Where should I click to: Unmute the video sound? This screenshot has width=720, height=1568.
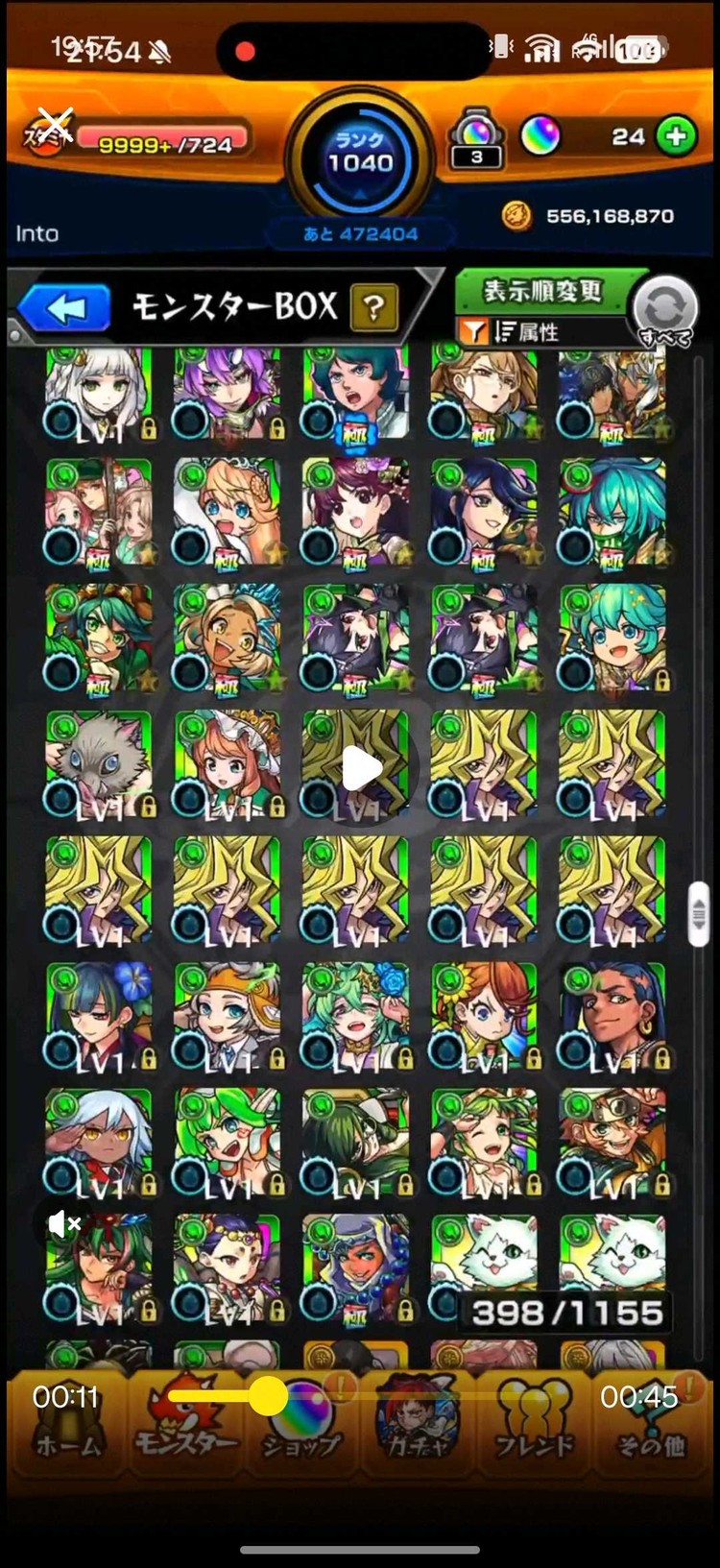pyautogui.click(x=64, y=1223)
